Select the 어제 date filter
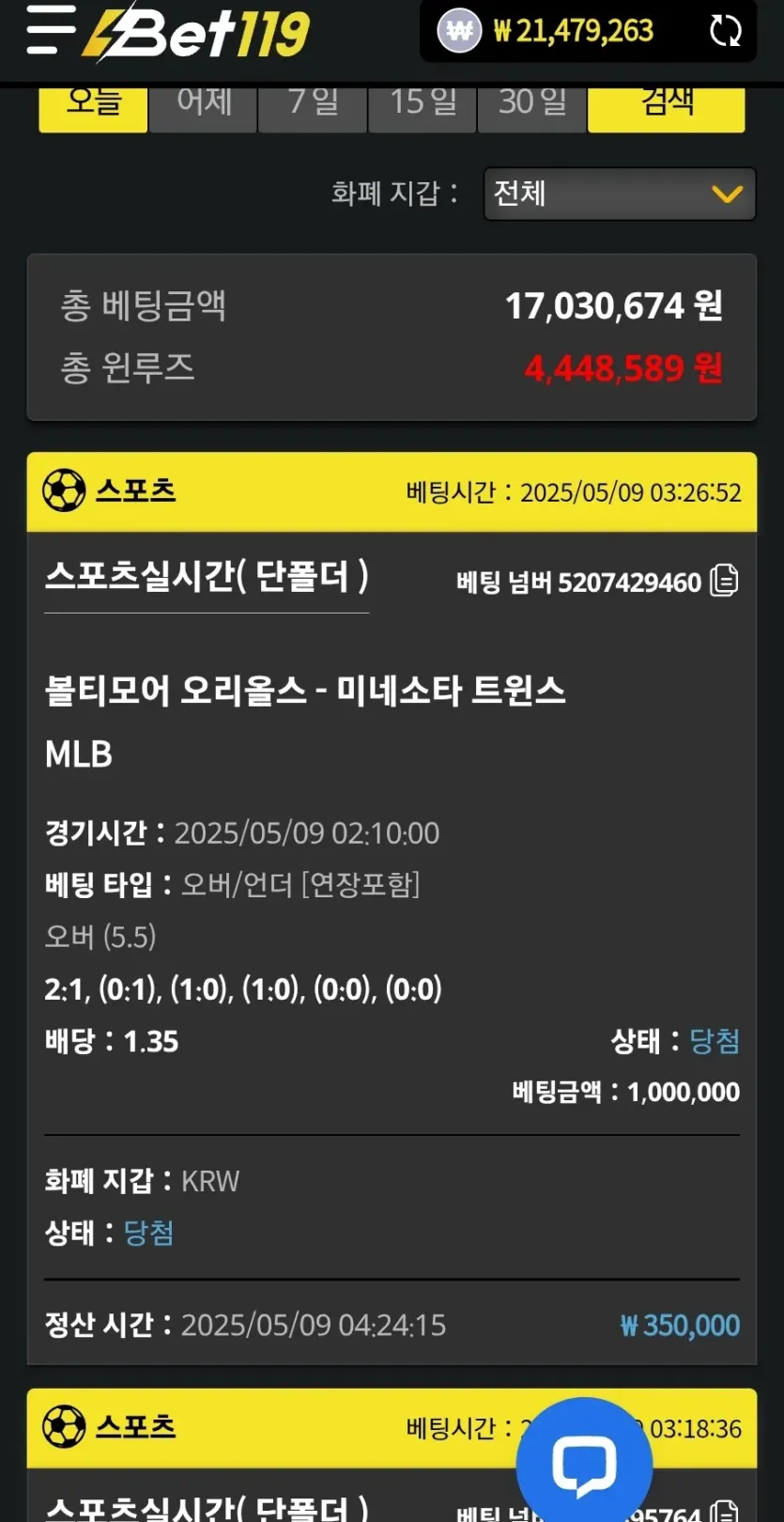784x1522 pixels. (x=203, y=107)
